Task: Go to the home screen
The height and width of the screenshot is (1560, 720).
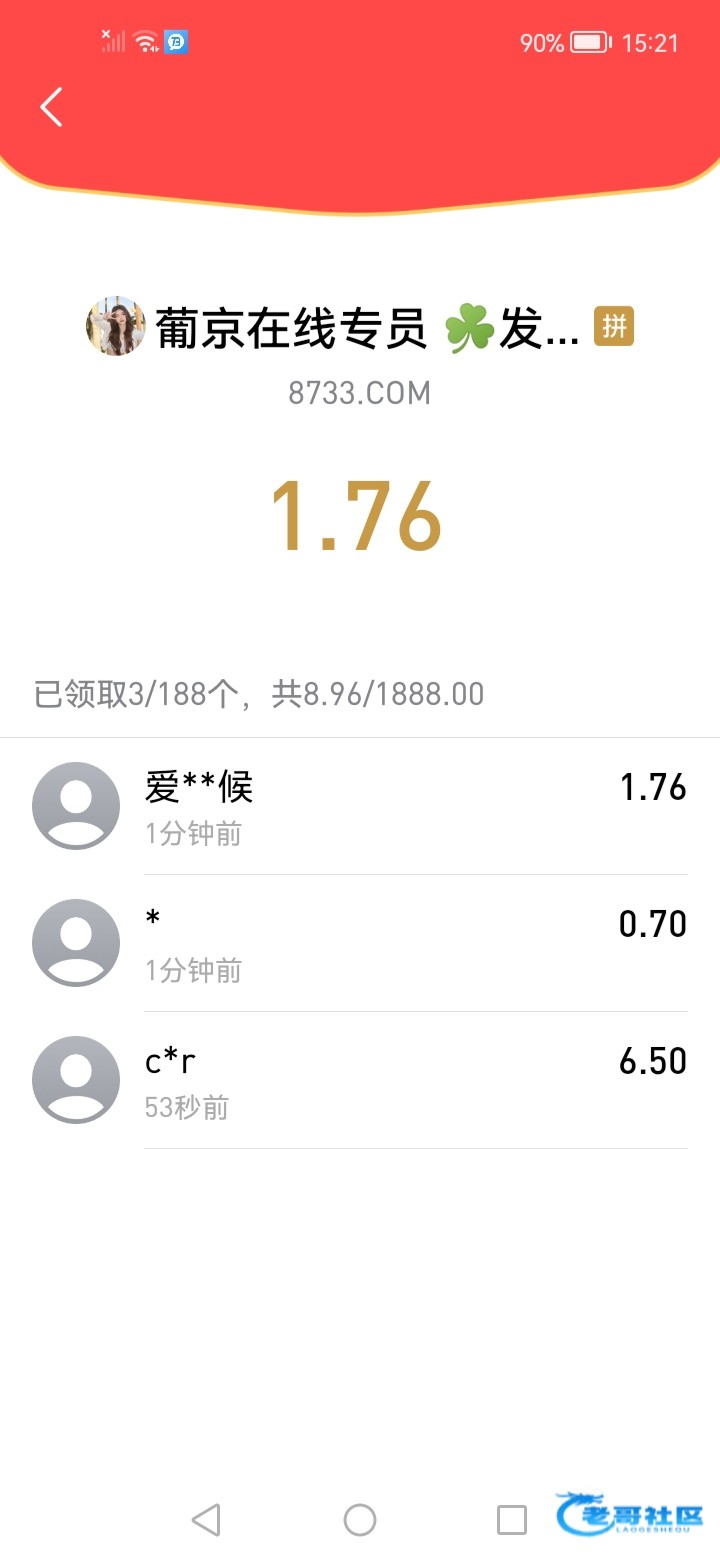Action: pos(360,1520)
